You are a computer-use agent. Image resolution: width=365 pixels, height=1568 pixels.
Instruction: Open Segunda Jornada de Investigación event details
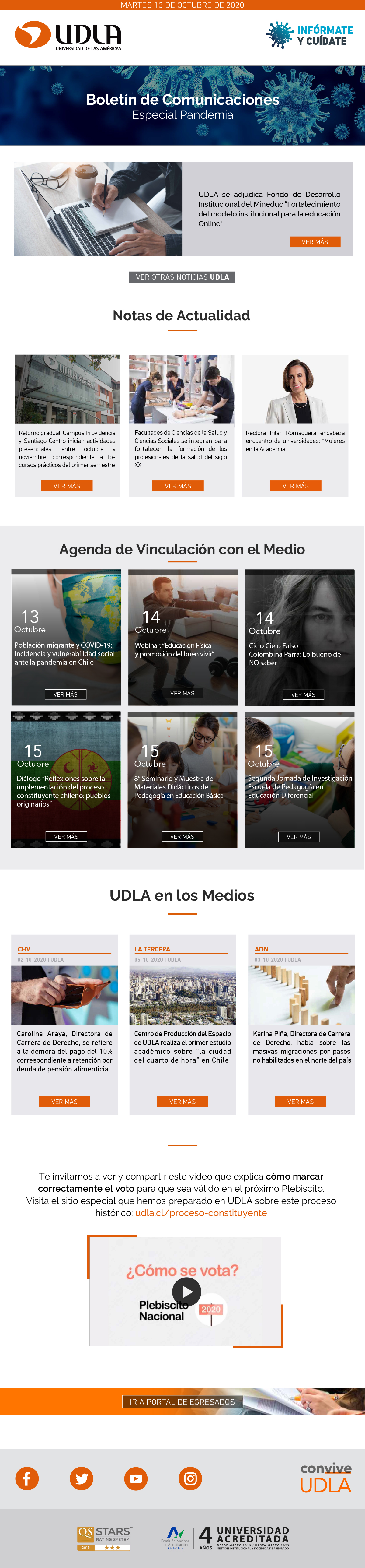tap(299, 837)
